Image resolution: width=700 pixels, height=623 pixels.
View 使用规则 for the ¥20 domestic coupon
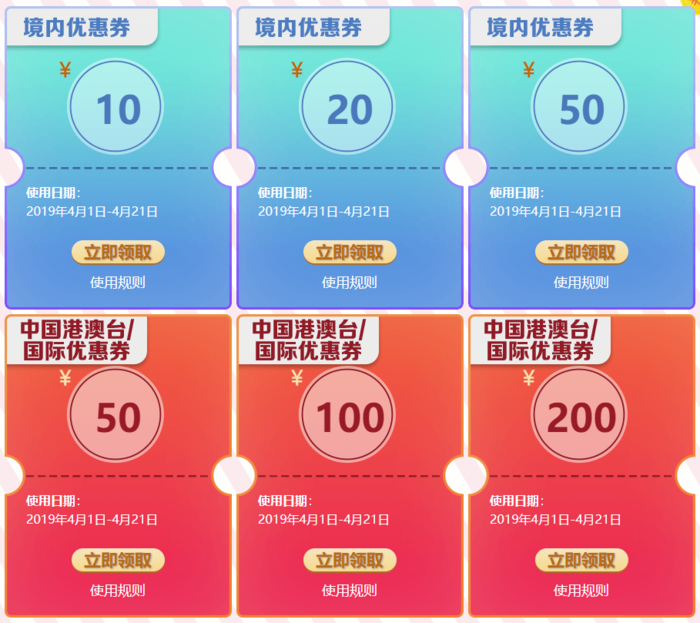350,282
